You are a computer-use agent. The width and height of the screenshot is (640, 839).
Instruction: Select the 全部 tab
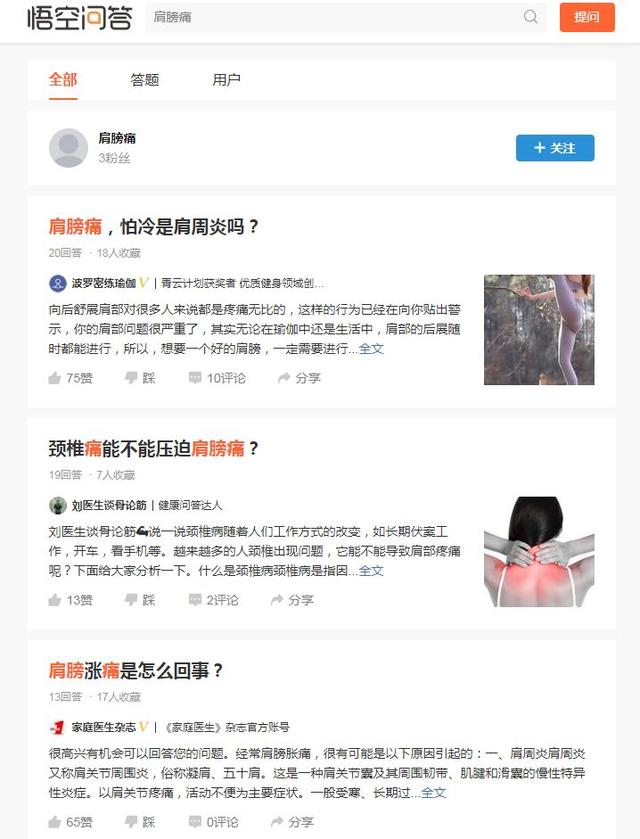point(63,80)
